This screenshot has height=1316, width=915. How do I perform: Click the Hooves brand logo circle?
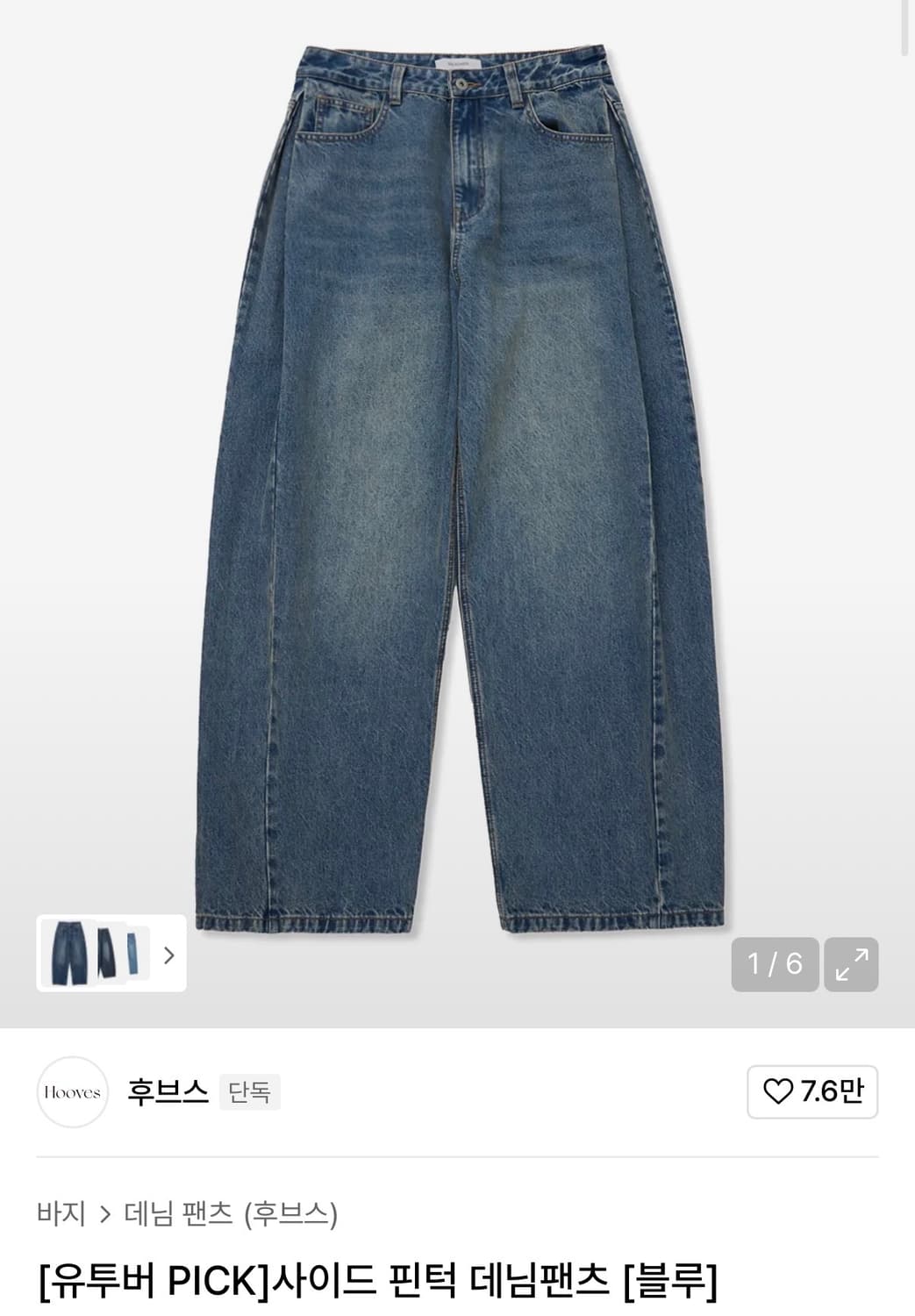tap(74, 1091)
